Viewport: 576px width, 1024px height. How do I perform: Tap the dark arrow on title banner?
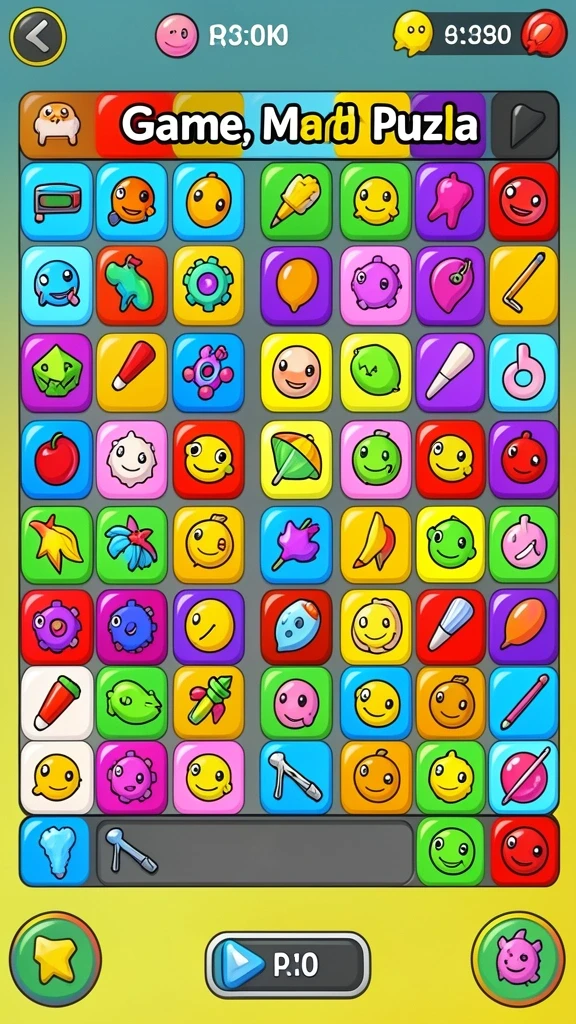click(x=524, y=124)
